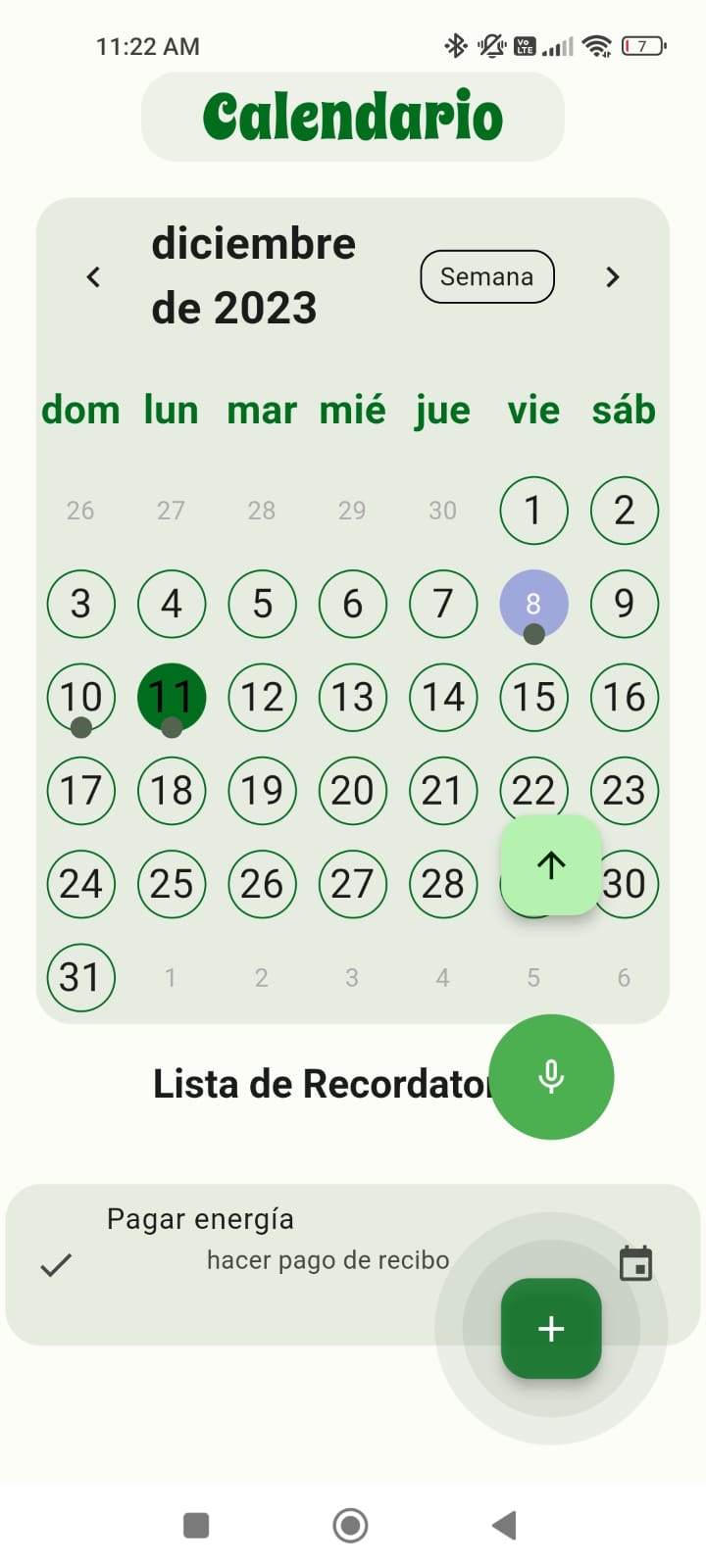This screenshot has height=1568, width=706.
Task: Tap the Wi-Fi icon in the status bar
Action: click(x=598, y=45)
